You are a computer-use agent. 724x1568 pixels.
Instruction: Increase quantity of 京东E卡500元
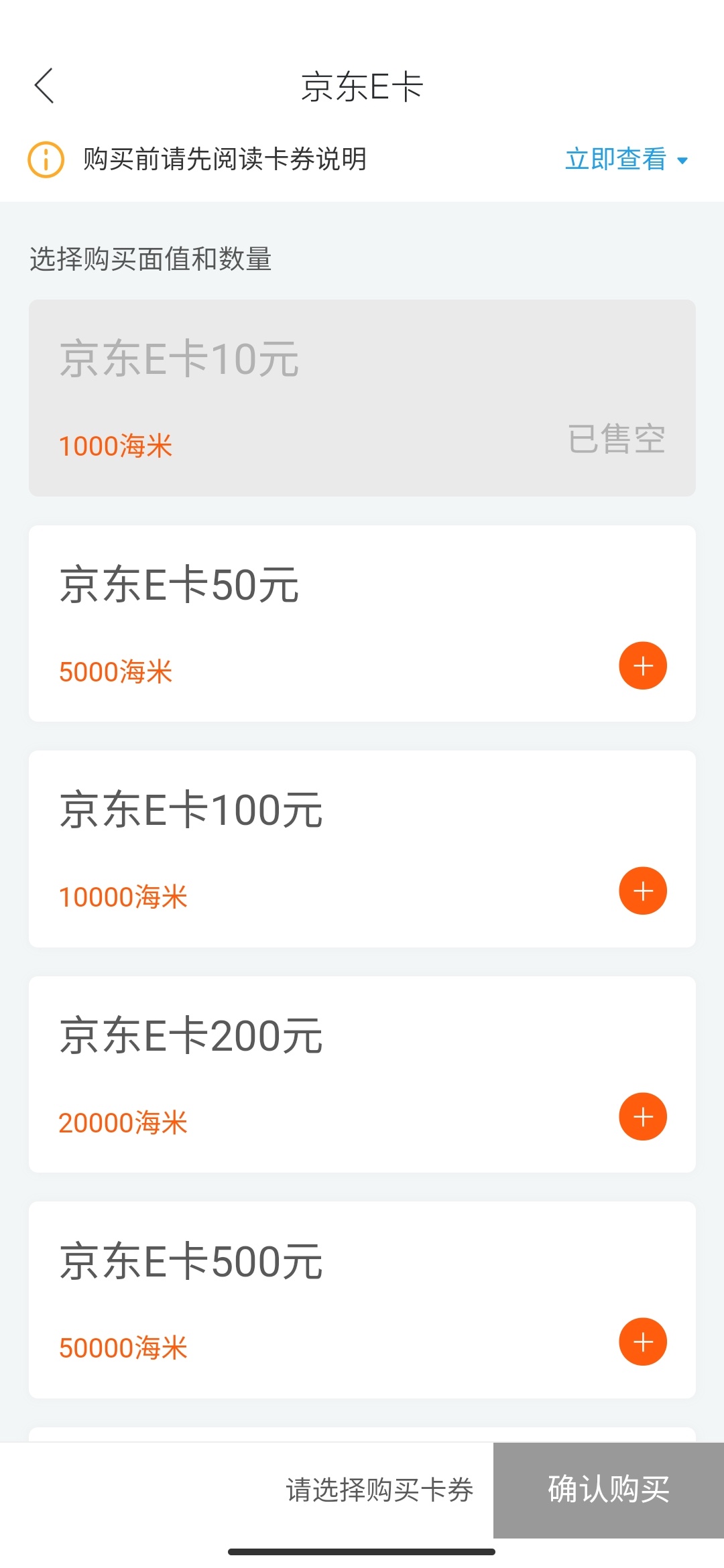[642, 1342]
